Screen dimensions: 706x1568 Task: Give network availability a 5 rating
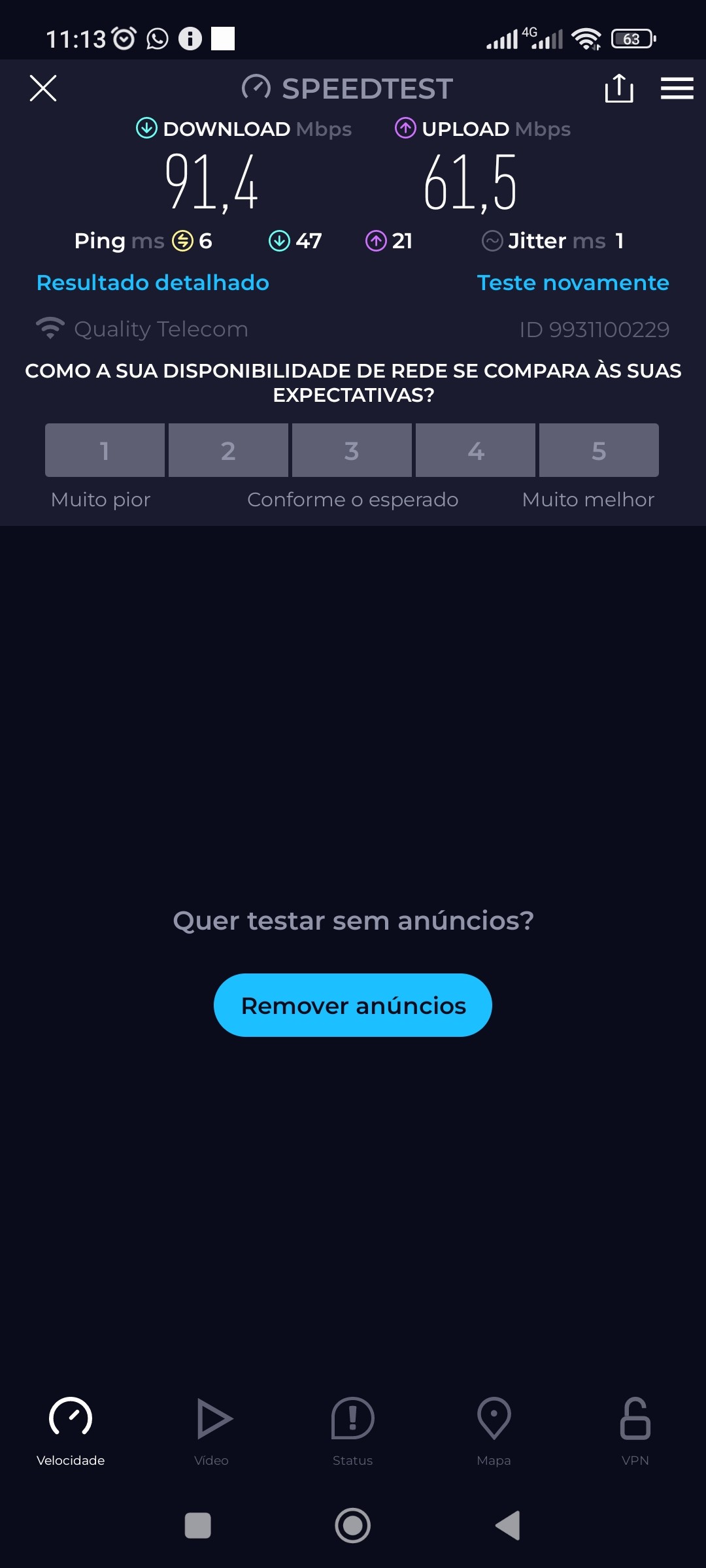click(599, 450)
